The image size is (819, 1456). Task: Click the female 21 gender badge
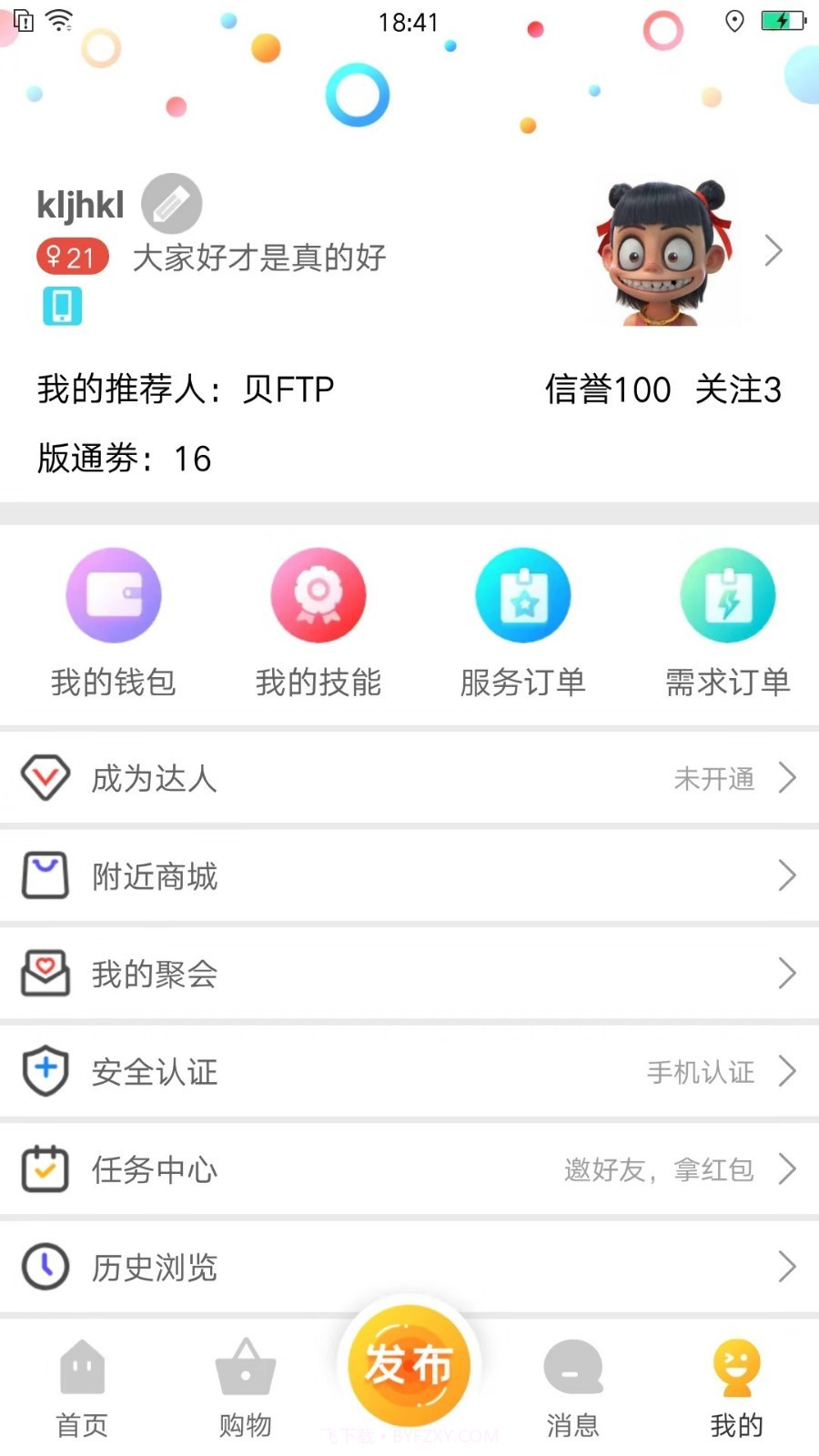pos(71,257)
